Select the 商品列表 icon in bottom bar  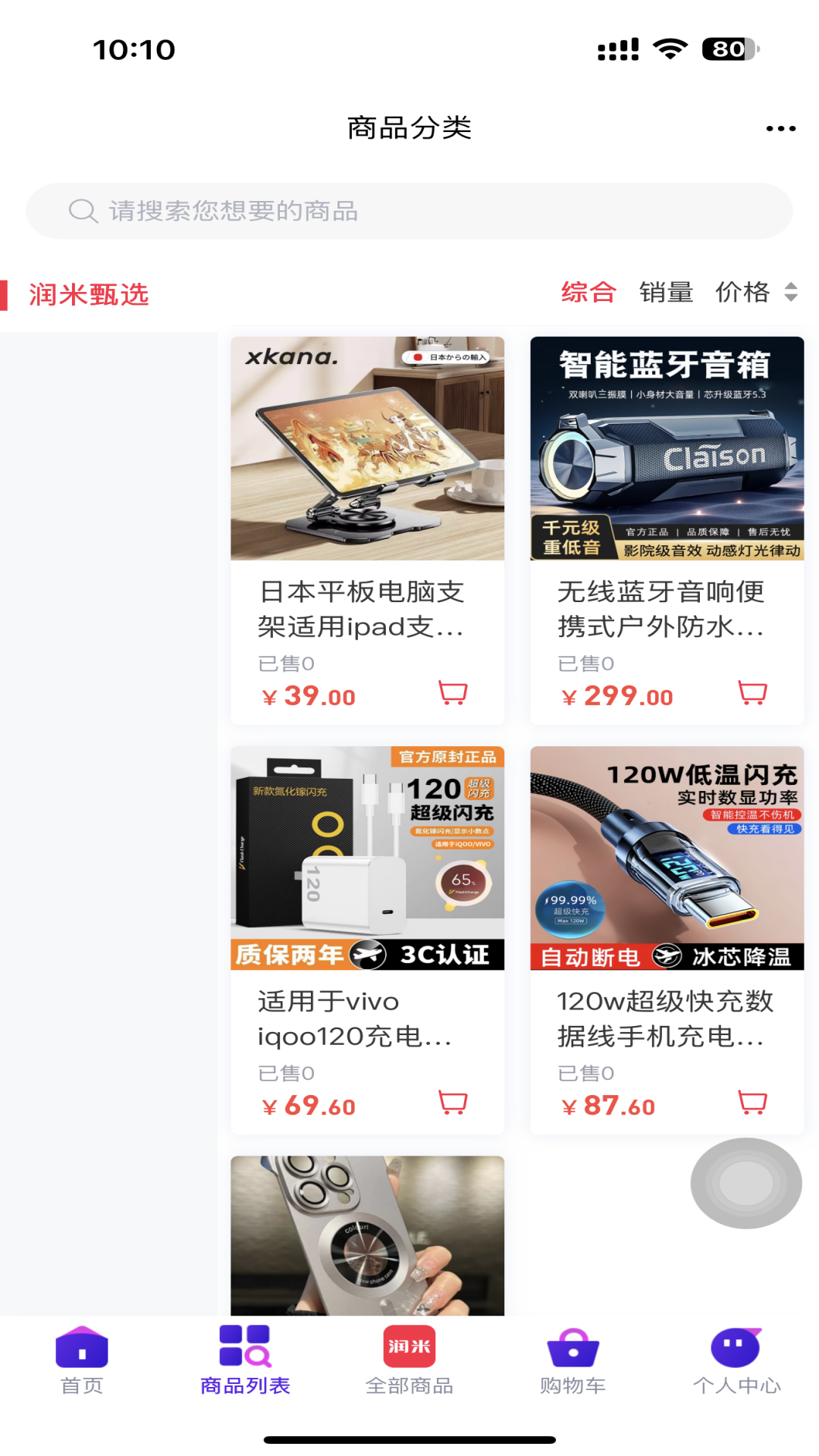coord(245,1357)
